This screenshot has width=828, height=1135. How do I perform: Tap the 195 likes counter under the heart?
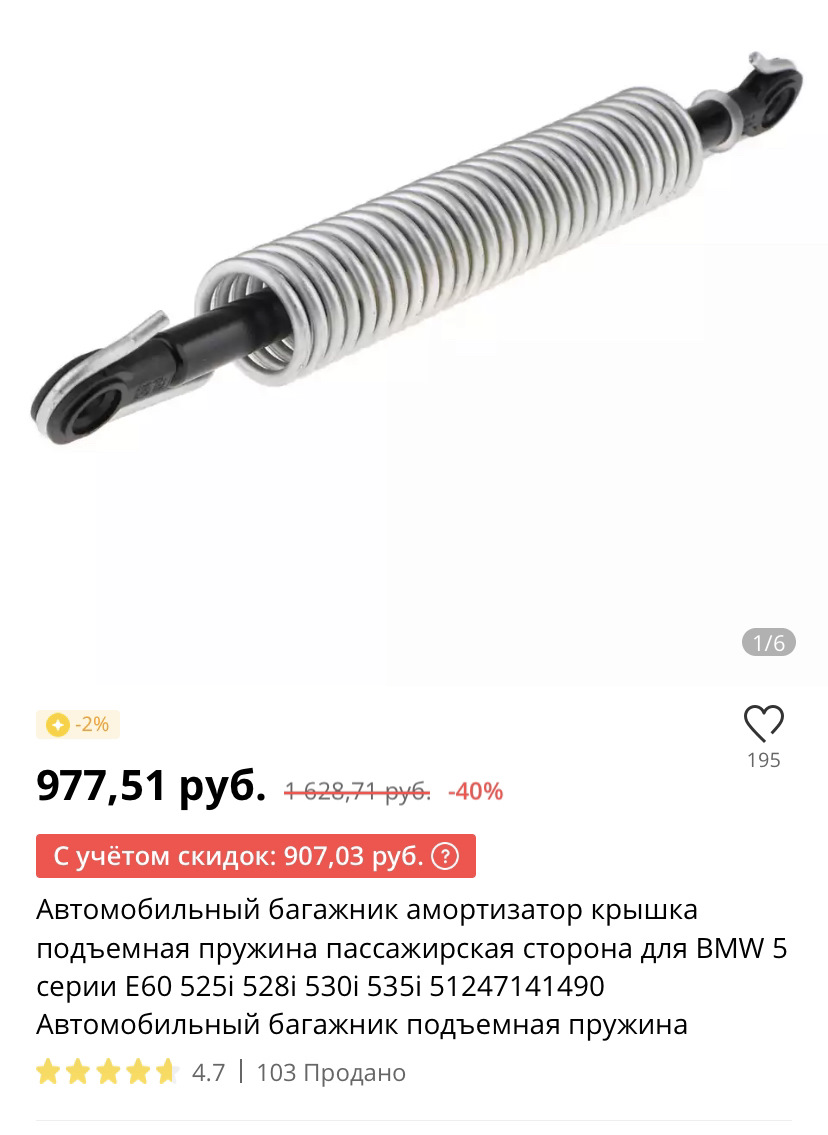pyautogui.click(x=763, y=761)
